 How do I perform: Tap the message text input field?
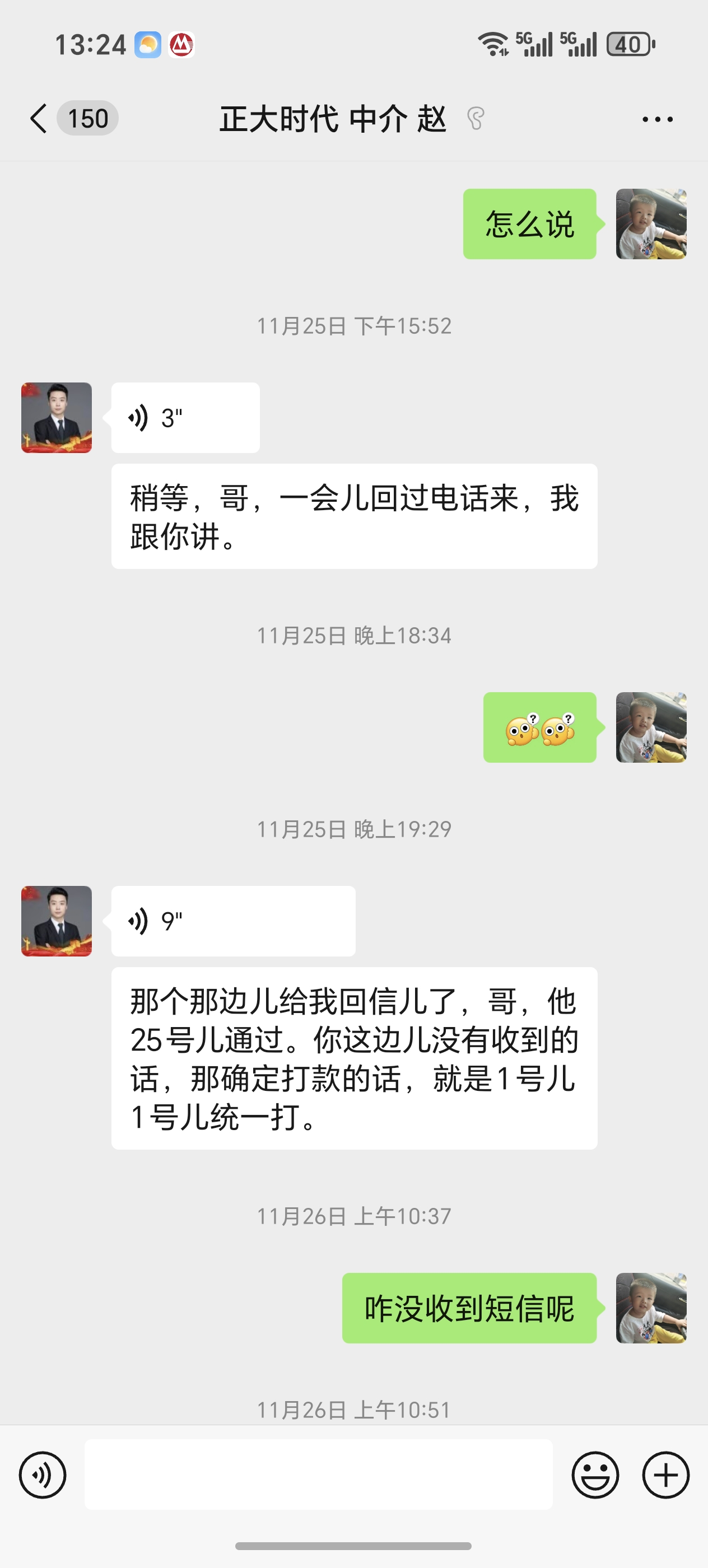pyautogui.click(x=318, y=1474)
